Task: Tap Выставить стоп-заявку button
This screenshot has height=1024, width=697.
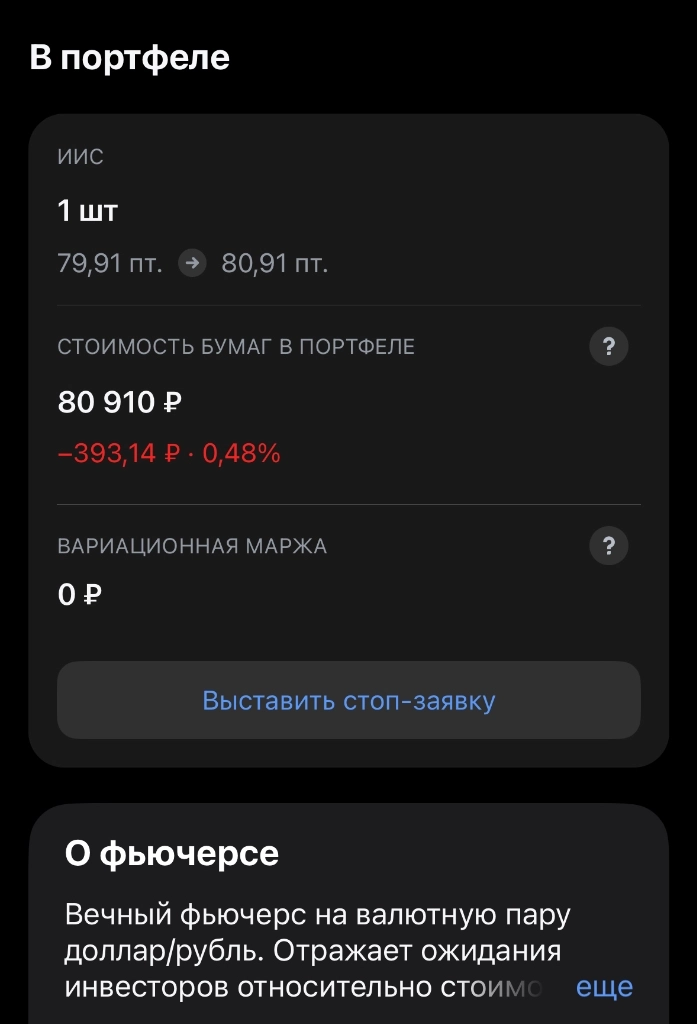Action: (348, 700)
